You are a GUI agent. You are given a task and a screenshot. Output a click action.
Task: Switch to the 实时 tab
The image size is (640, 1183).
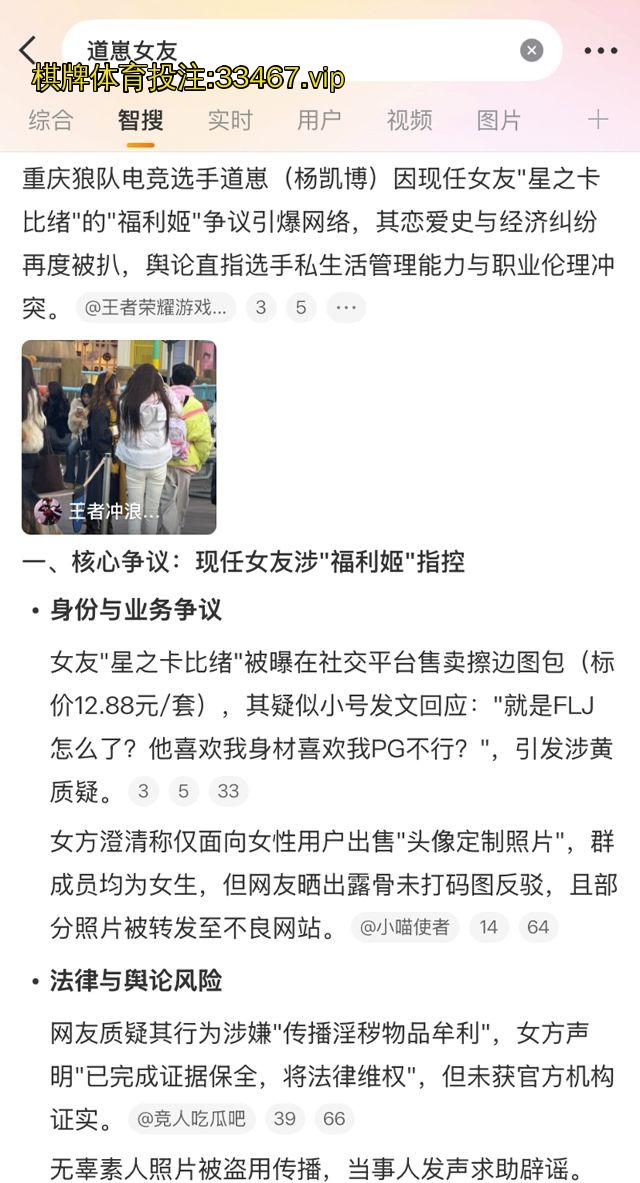pos(230,121)
